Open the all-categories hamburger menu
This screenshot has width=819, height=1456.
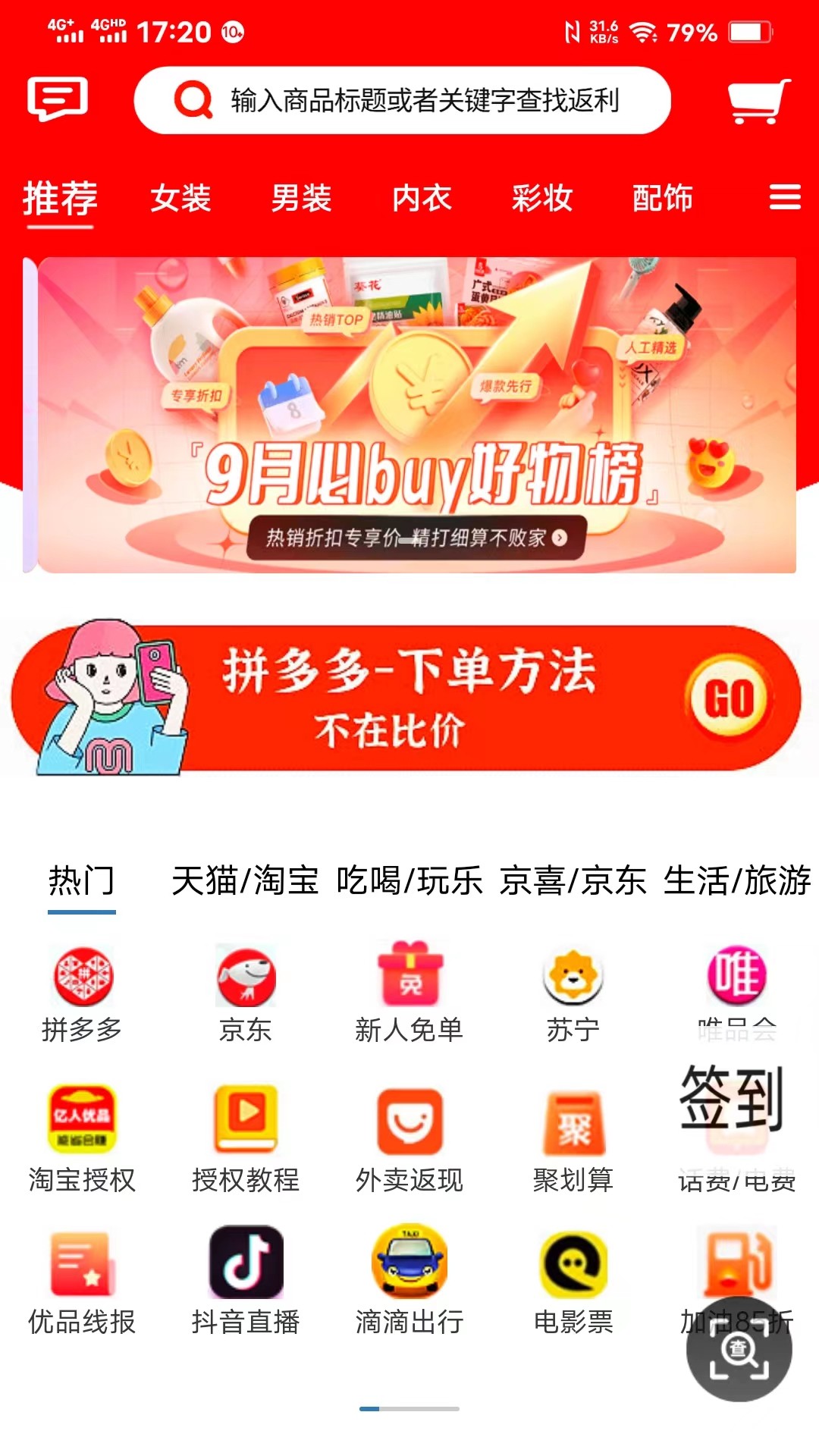pos(785,197)
